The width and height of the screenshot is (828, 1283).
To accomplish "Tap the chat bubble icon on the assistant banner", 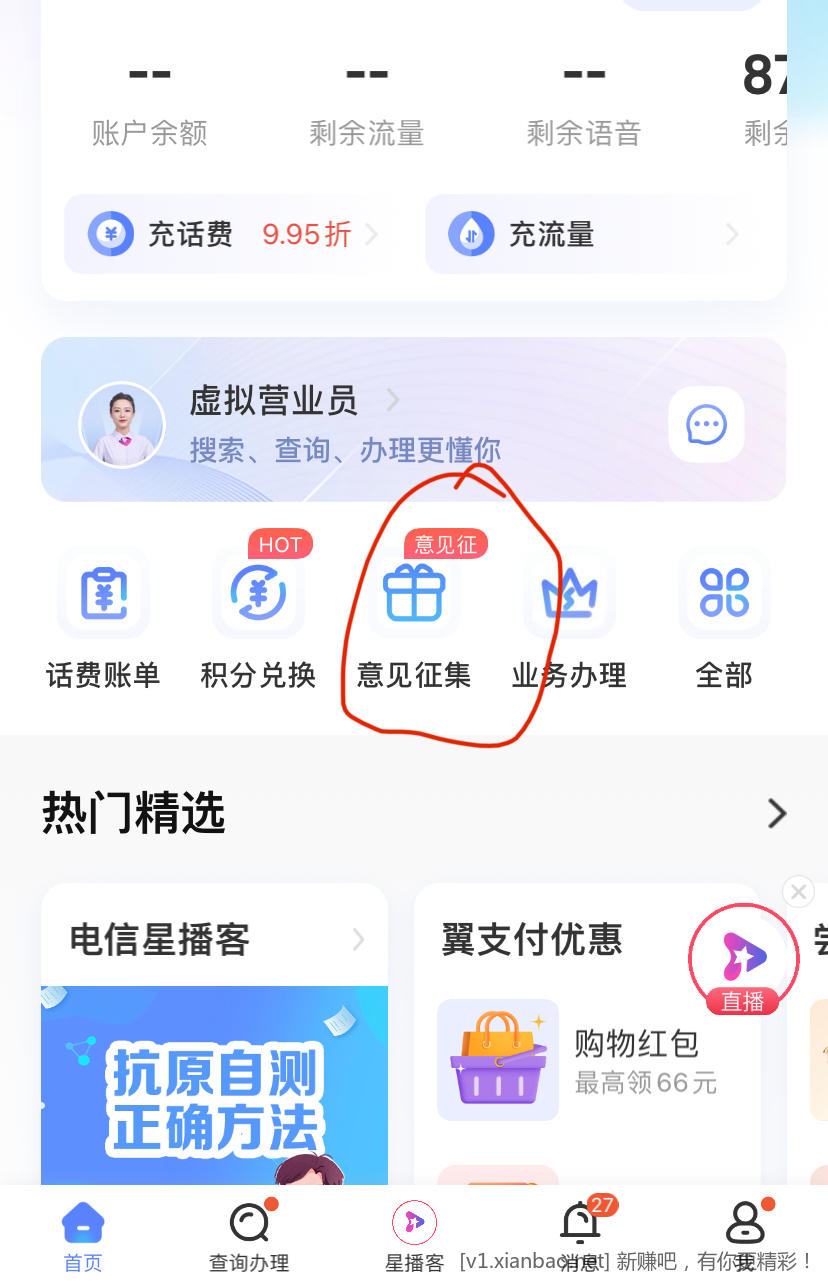I will tap(706, 425).
